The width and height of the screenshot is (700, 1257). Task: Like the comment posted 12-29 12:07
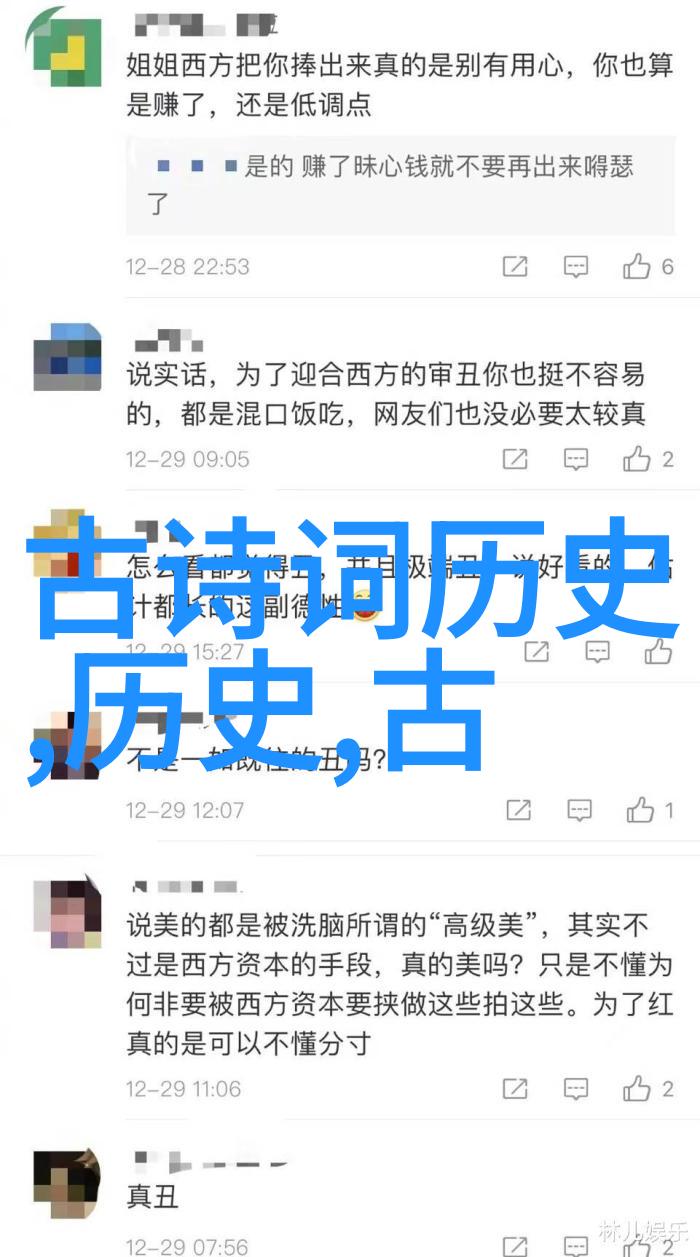640,810
